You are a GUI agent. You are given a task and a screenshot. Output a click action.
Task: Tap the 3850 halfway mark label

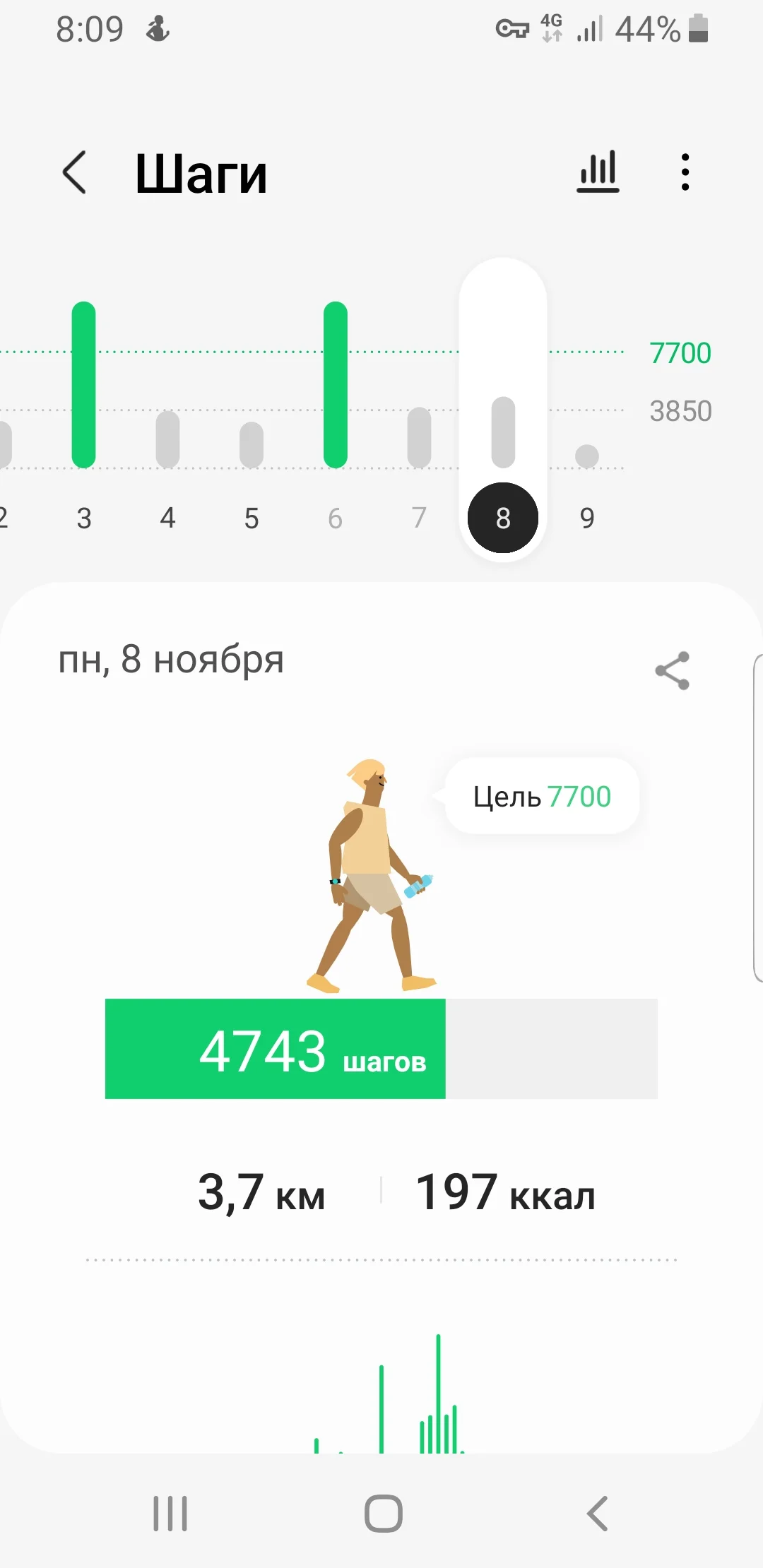[680, 411]
